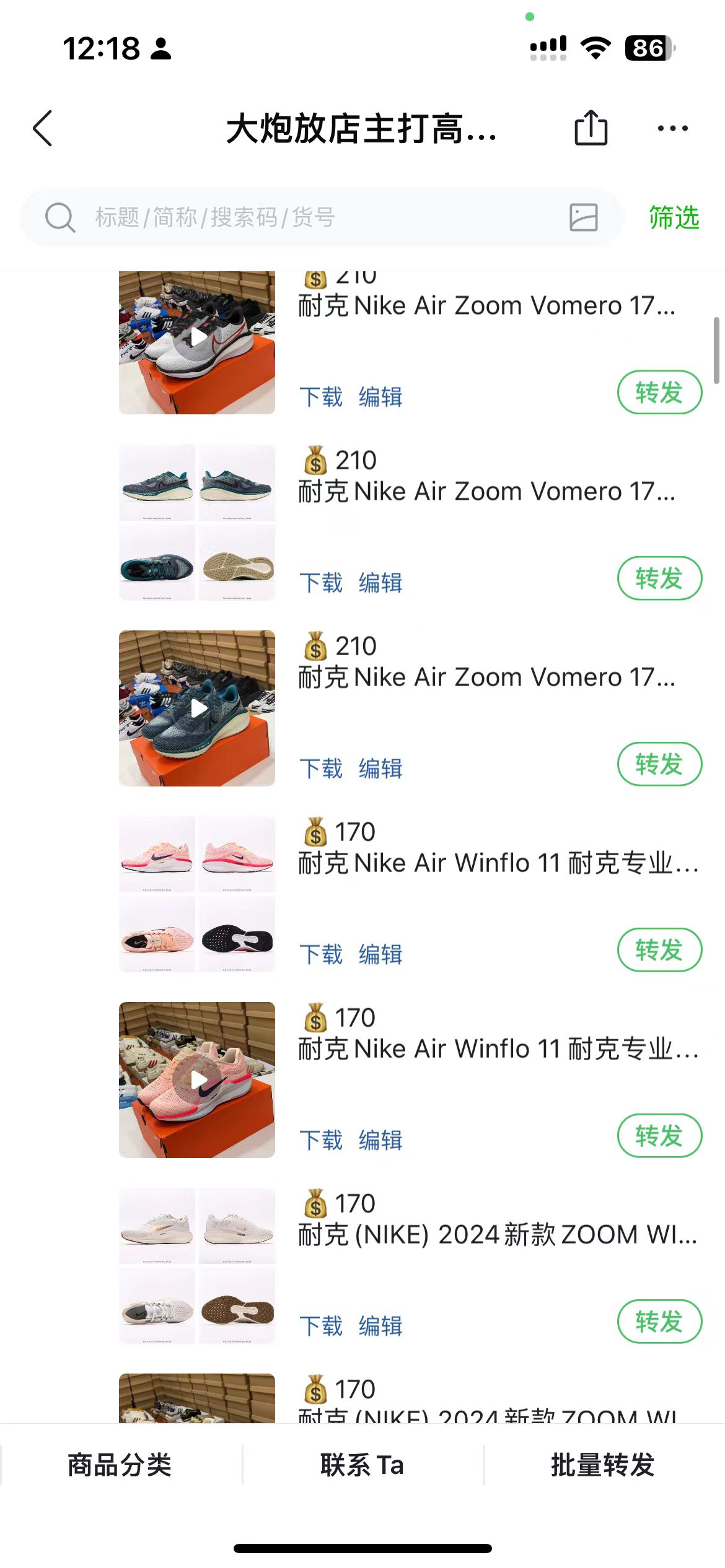Screen dimensions: 725x1568
Task: Open the pink Winflo 11 four-photo thumbnail
Action: [197, 894]
